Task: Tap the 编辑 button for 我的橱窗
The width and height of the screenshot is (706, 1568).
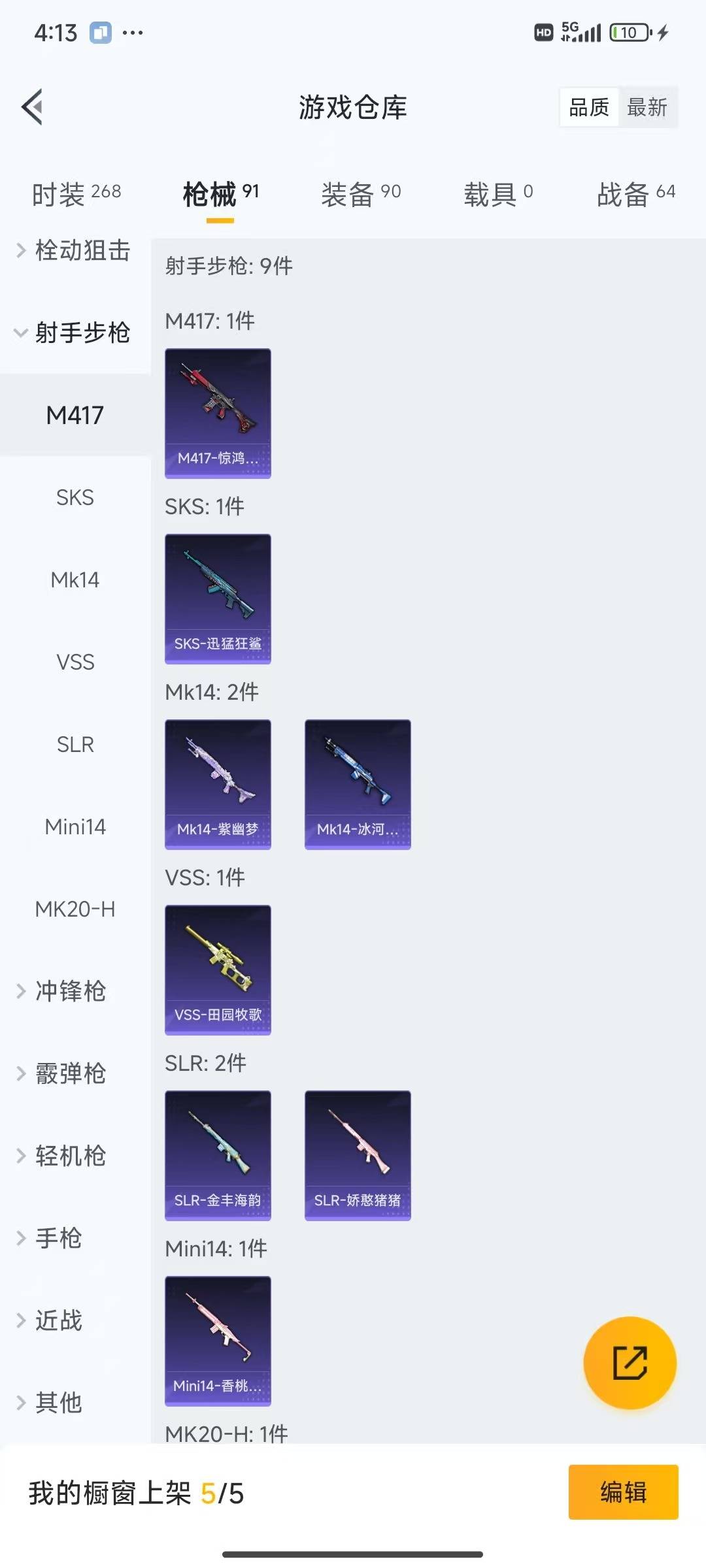Action: point(623,1492)
